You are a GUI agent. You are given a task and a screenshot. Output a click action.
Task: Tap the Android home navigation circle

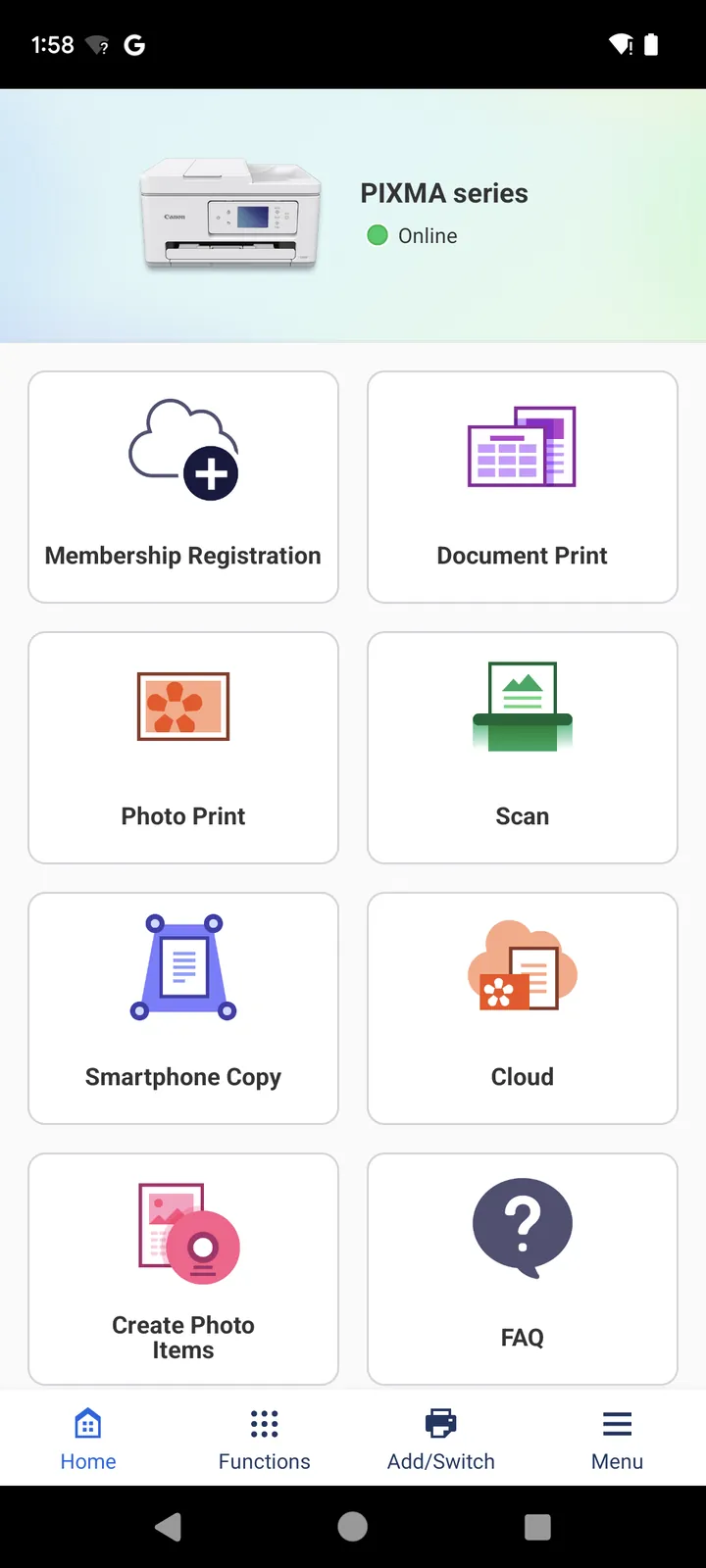tap(352, 1527)
